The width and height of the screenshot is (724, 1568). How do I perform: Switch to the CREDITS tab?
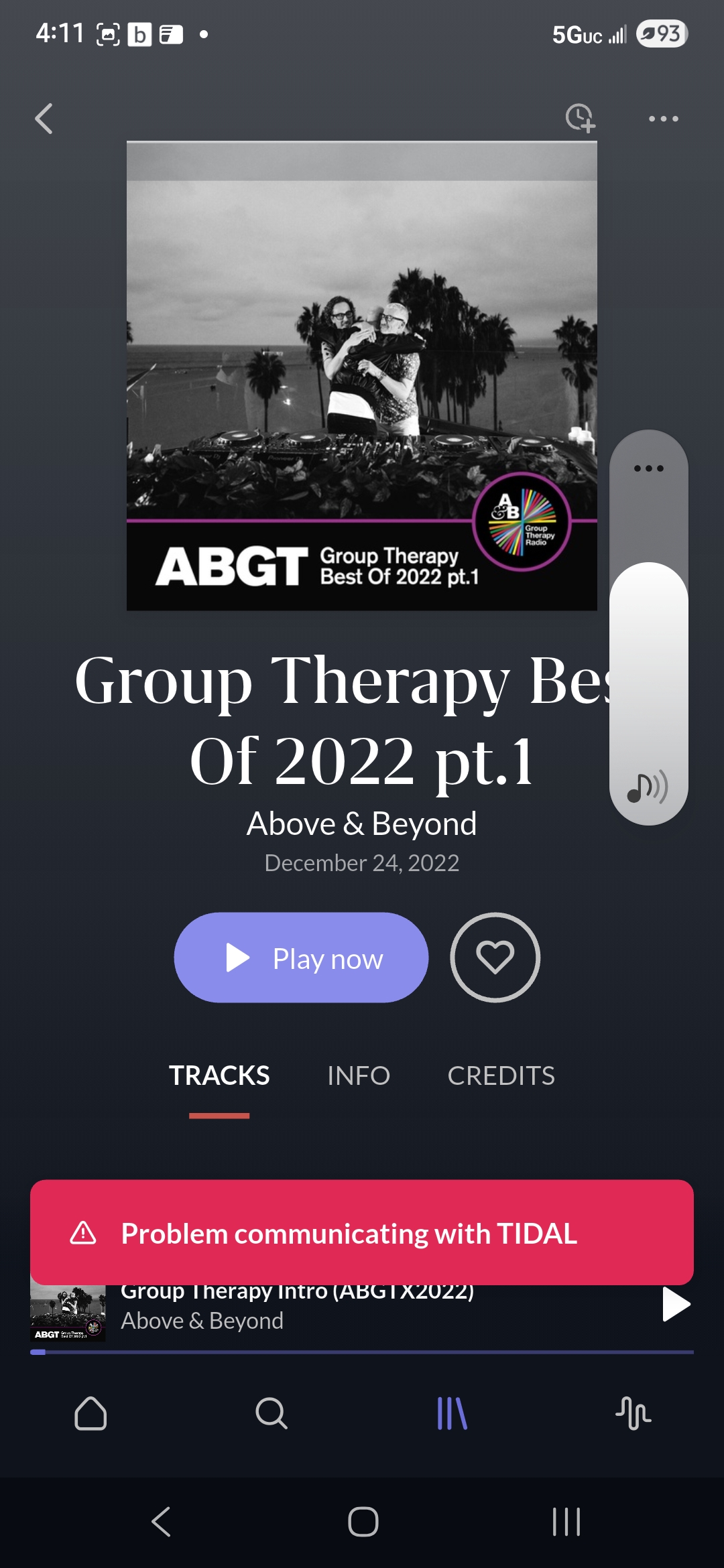click(501, 1075)
